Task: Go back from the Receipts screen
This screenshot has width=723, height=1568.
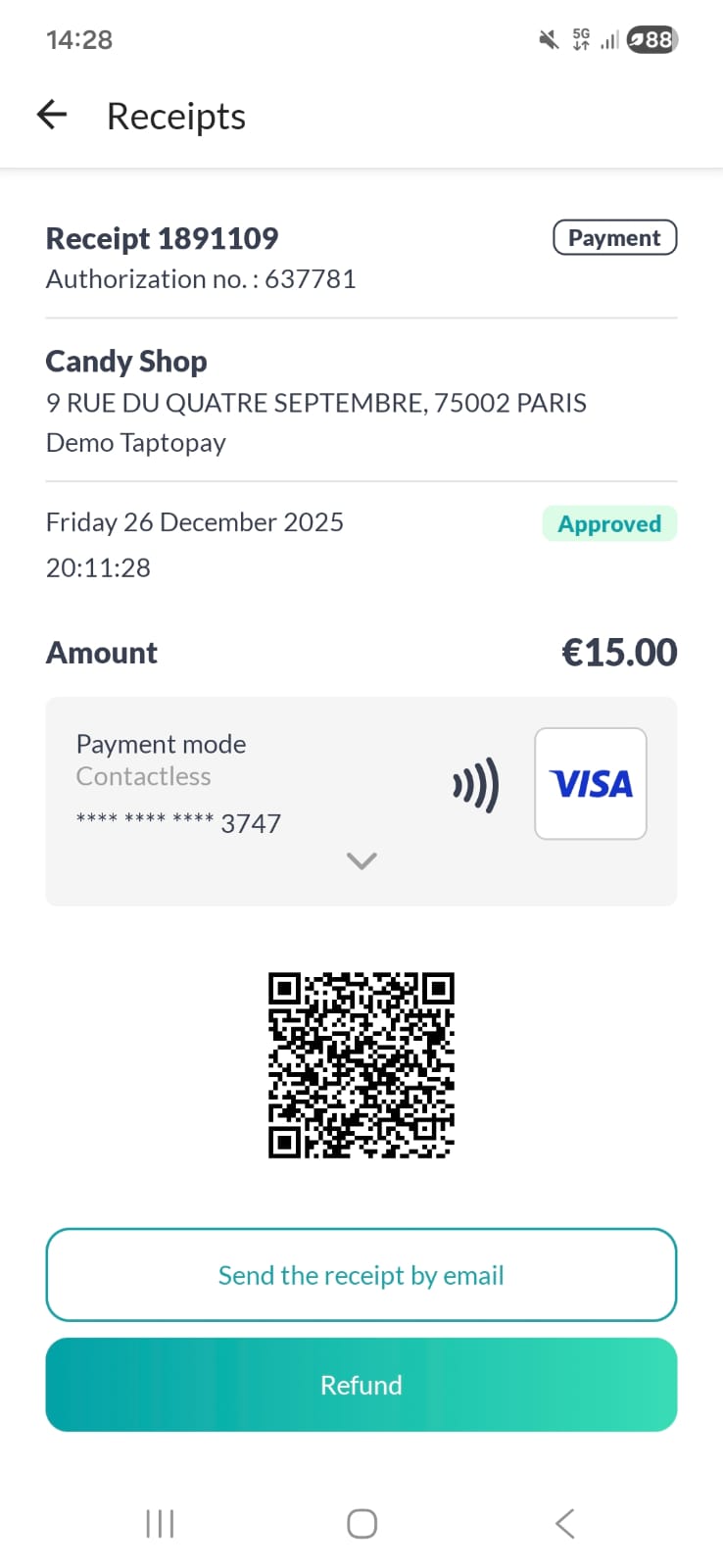Action: click(x=52, y=116)
